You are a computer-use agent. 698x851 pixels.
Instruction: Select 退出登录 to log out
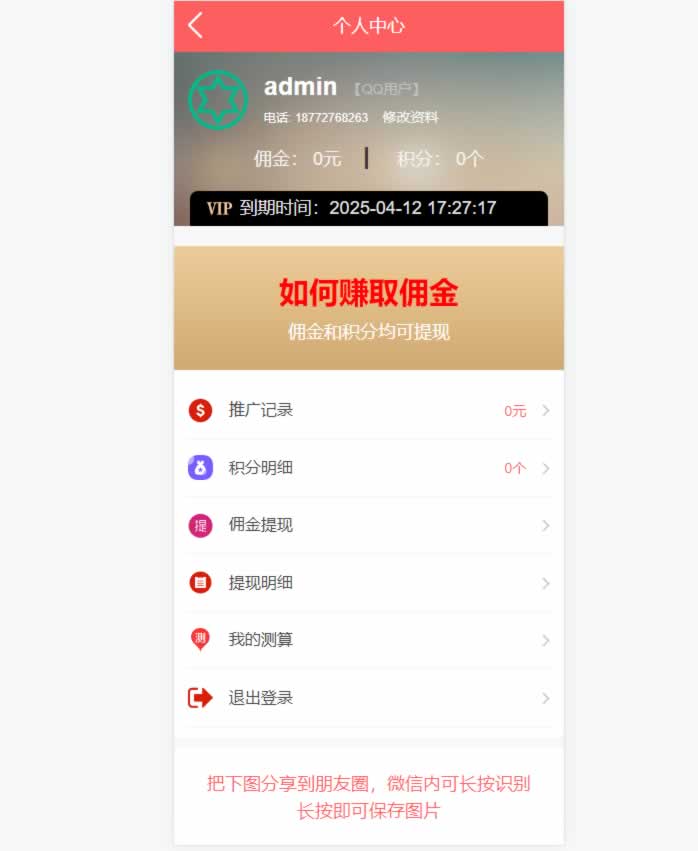tap(368, 698)
